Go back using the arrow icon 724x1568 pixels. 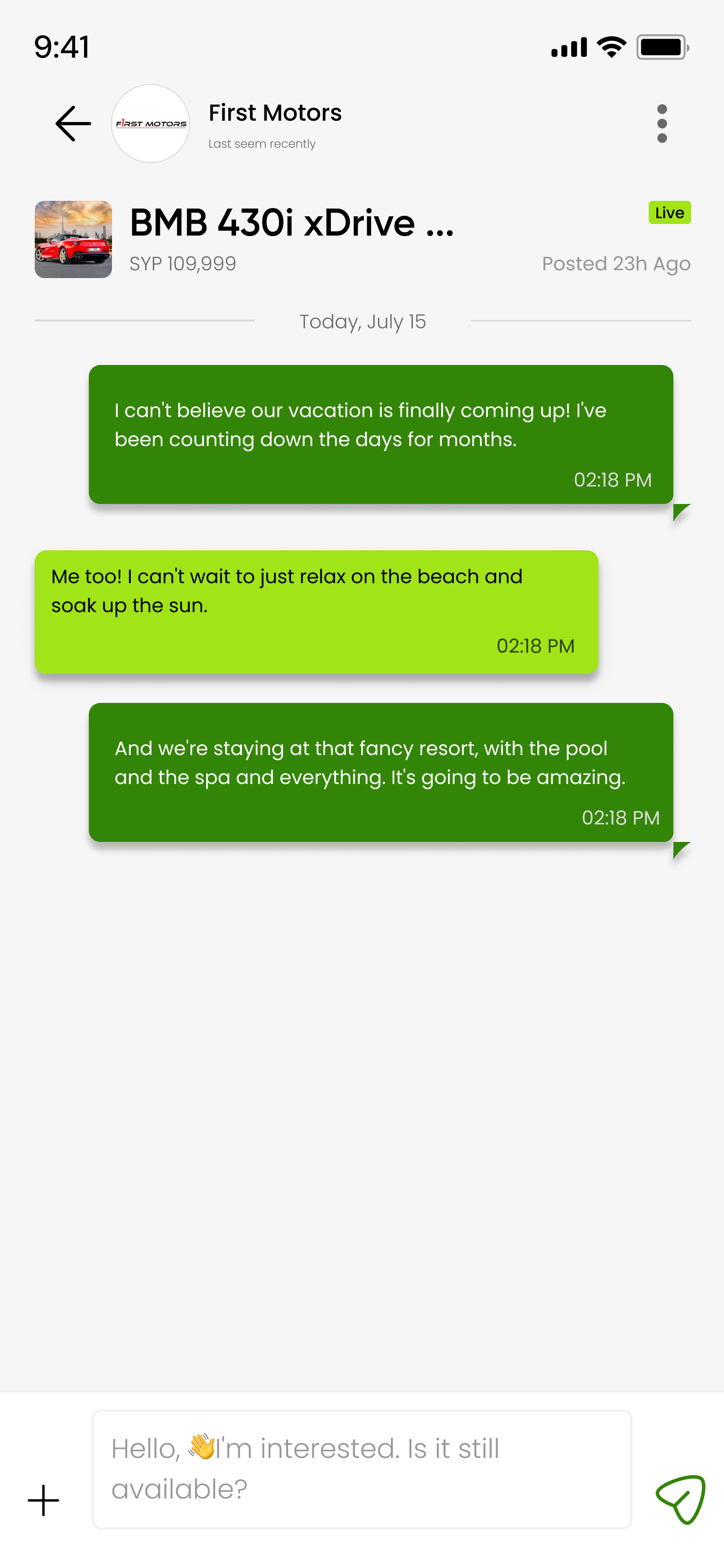coord(73,124)
